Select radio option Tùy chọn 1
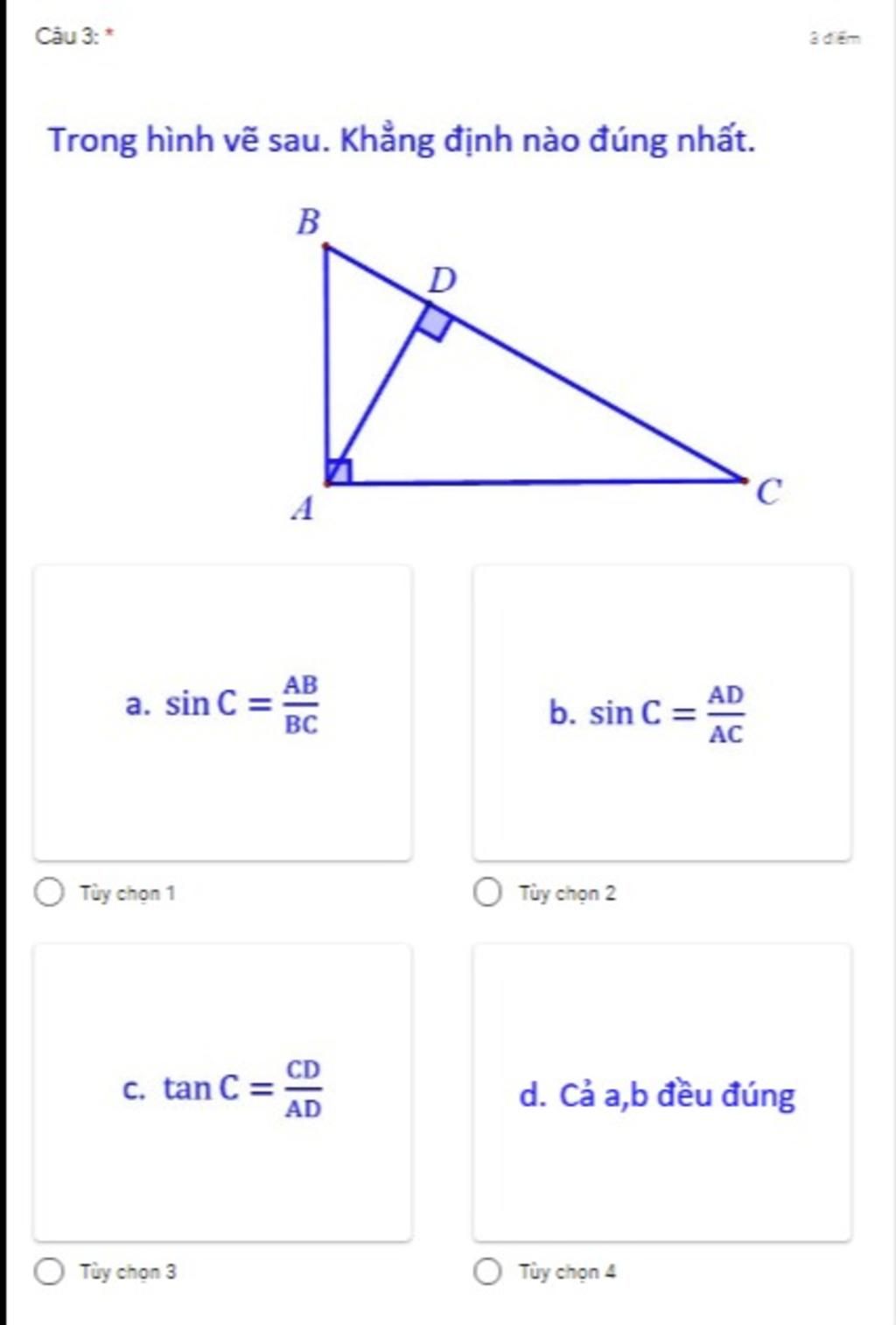This screenshot has width=896, height=1325. click(x=49, y=893)
